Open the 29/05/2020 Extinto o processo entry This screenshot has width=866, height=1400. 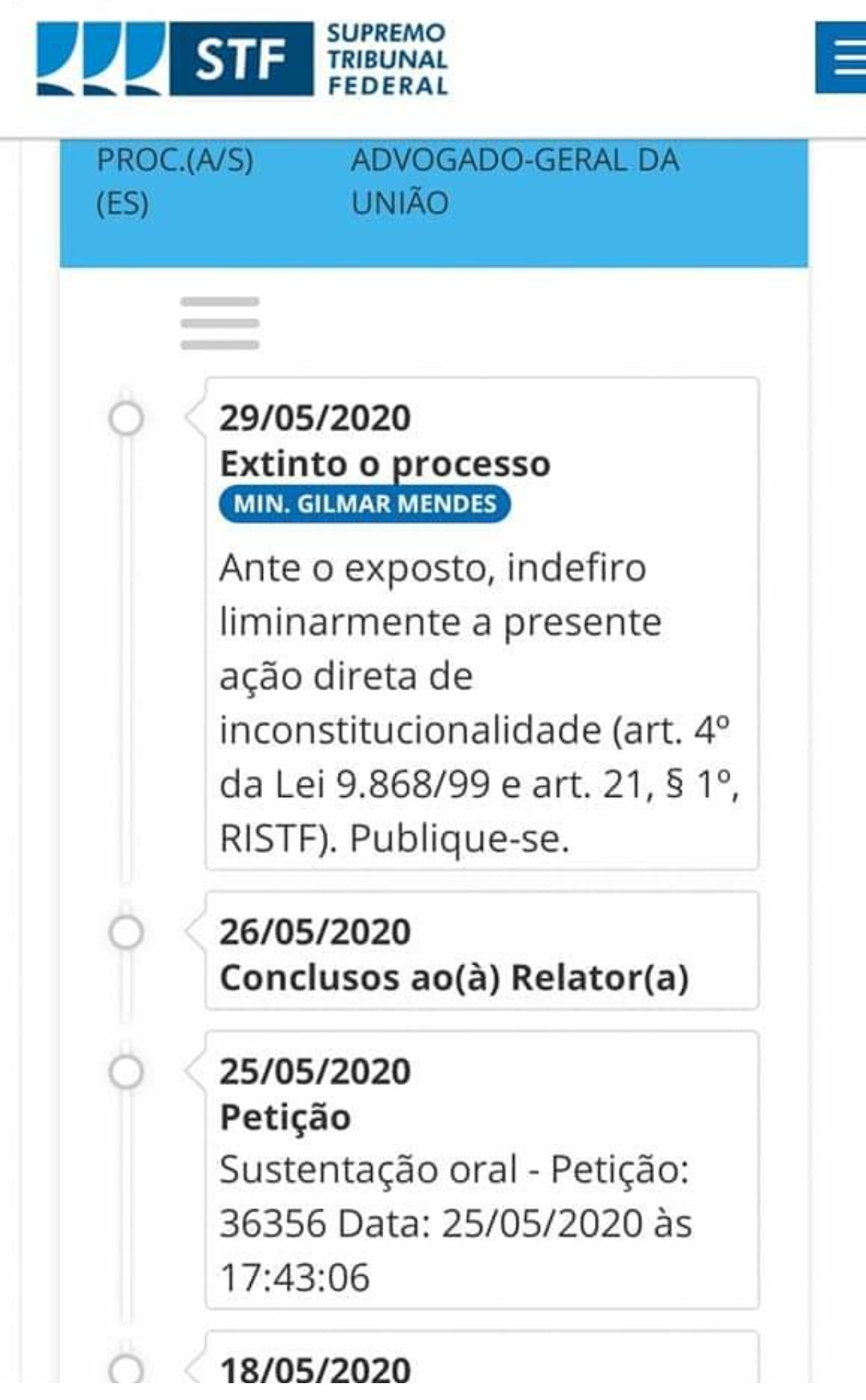click(482, 624)
